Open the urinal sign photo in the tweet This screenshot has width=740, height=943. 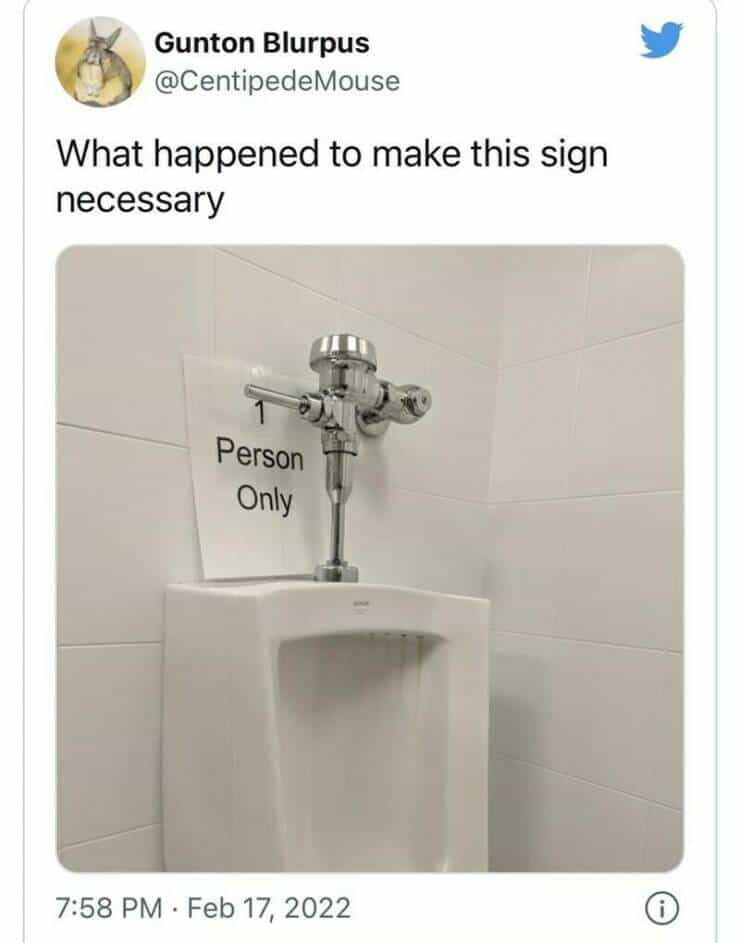tap(369, 558)
